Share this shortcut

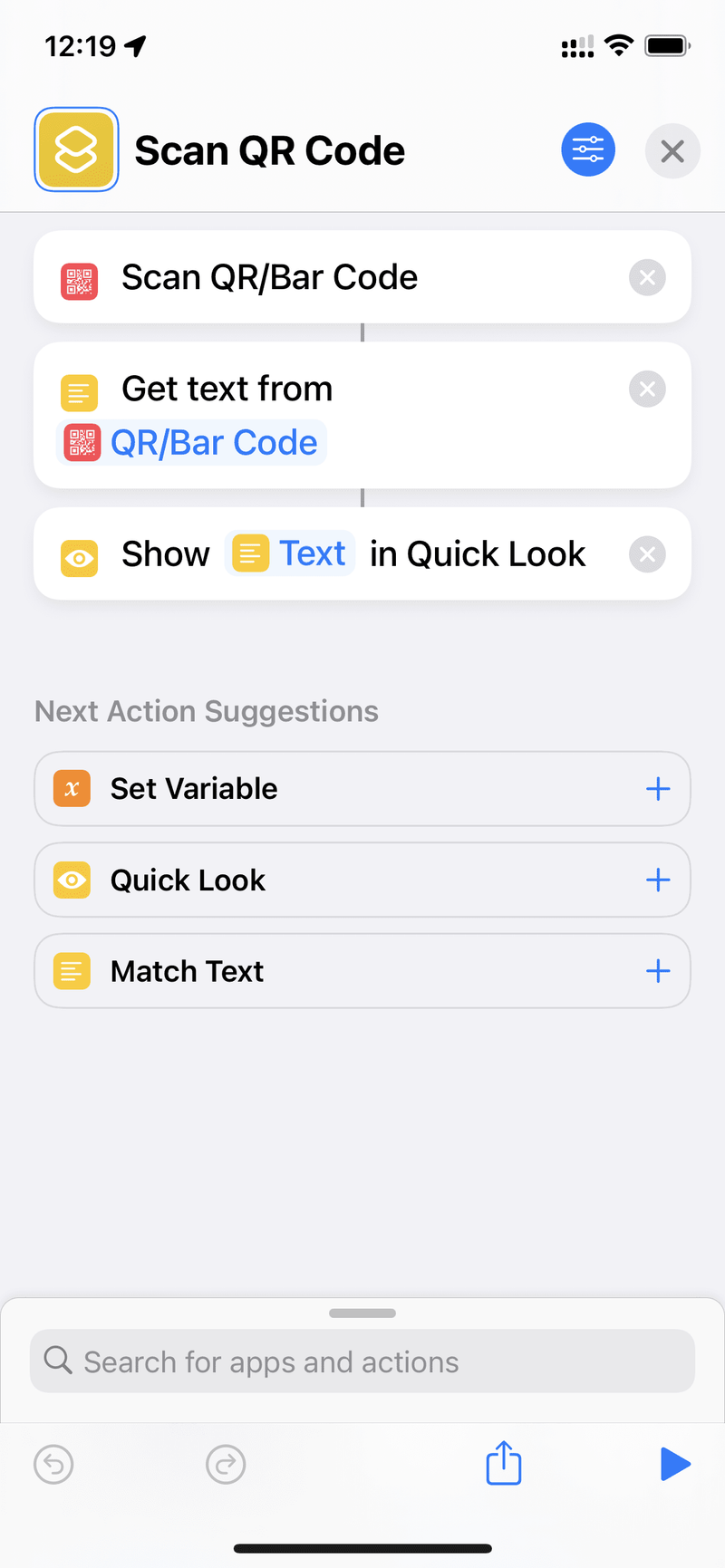coord(504,1463)
